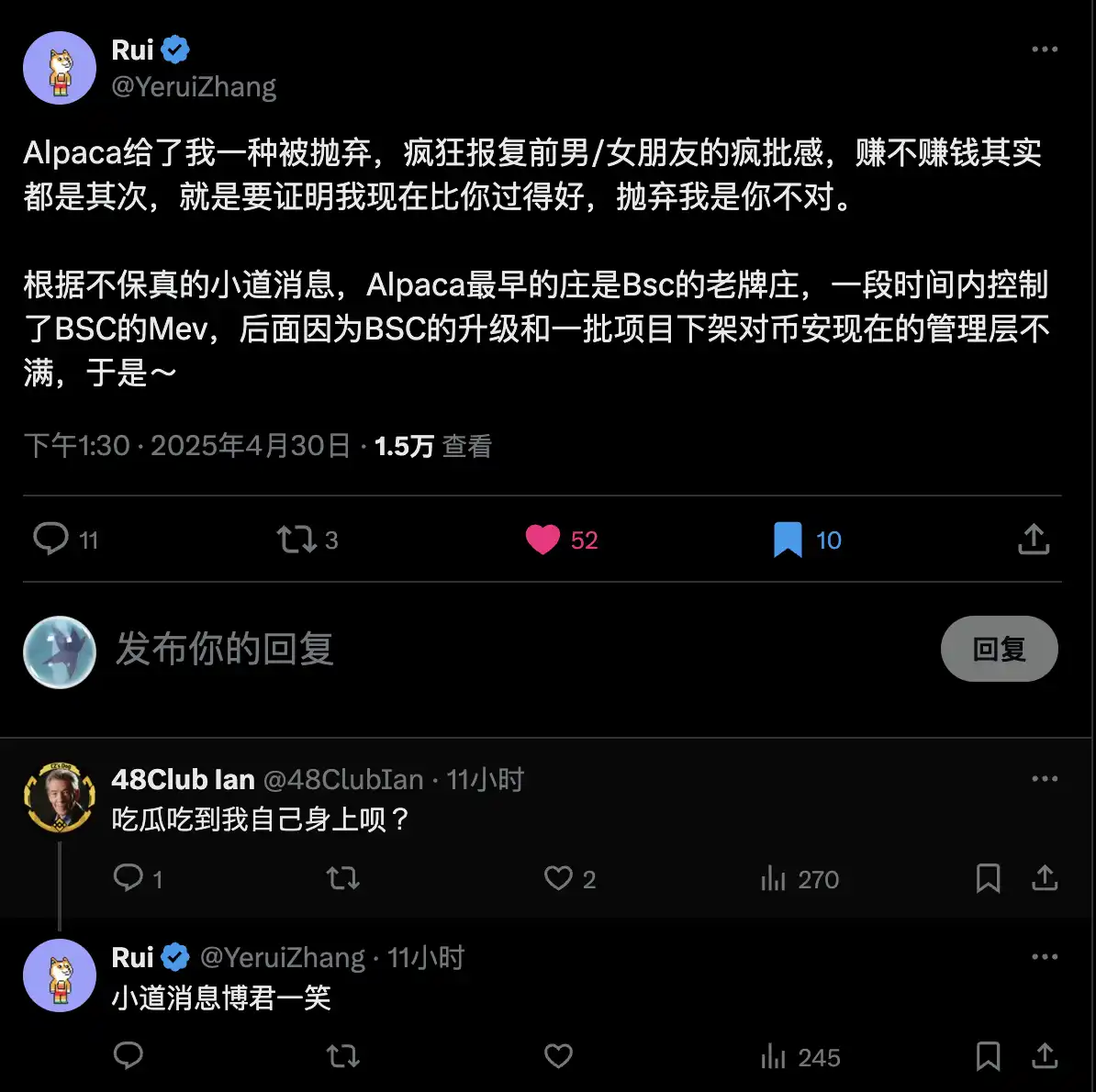Retweet Rui's main tweet
Viewport: 1096px width, 1092px height.
click(296, 539)
